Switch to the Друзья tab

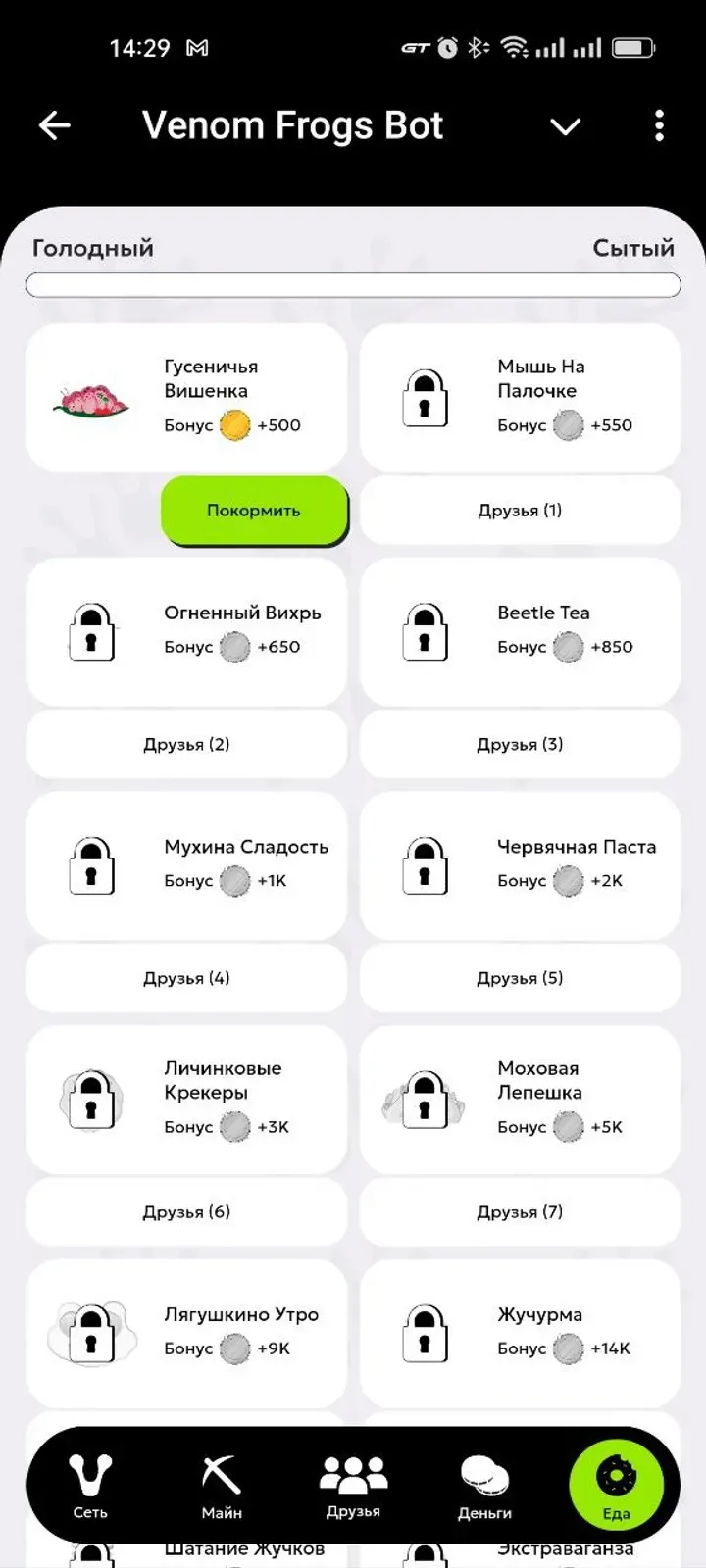[x=353, y=1485]
